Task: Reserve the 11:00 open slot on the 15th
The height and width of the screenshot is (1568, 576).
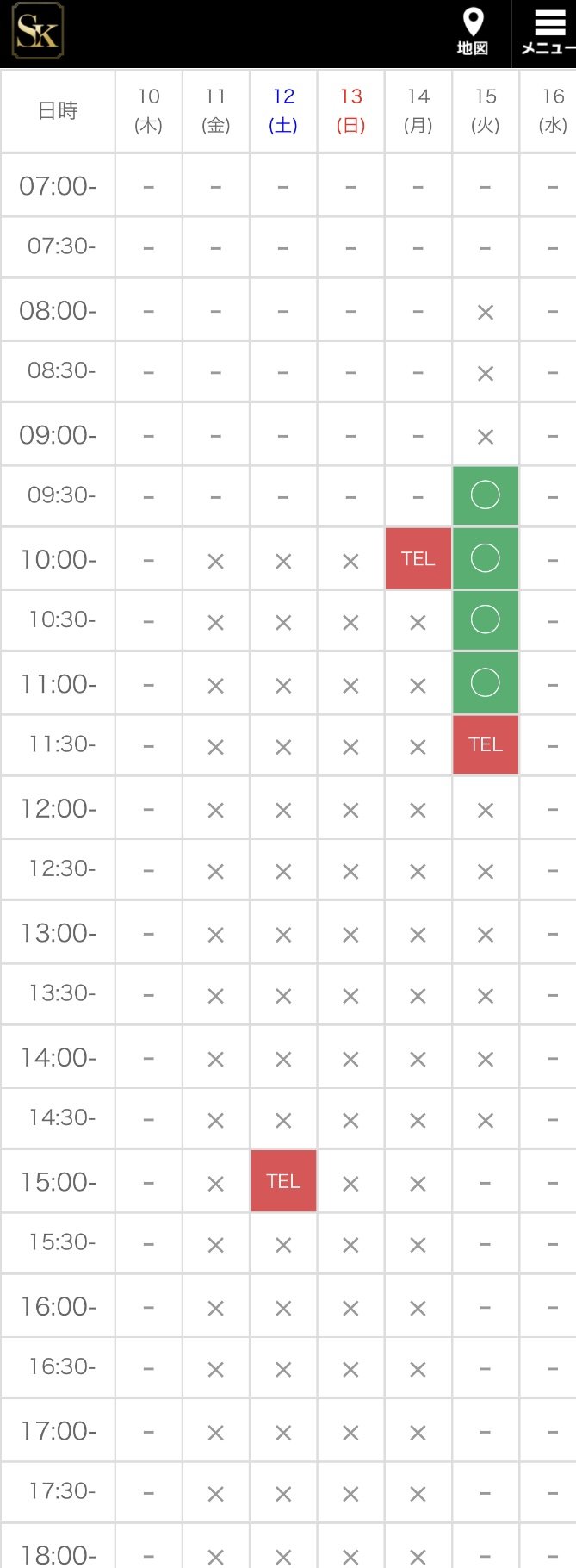Action: pyautogui.click(x=486, y=683)
